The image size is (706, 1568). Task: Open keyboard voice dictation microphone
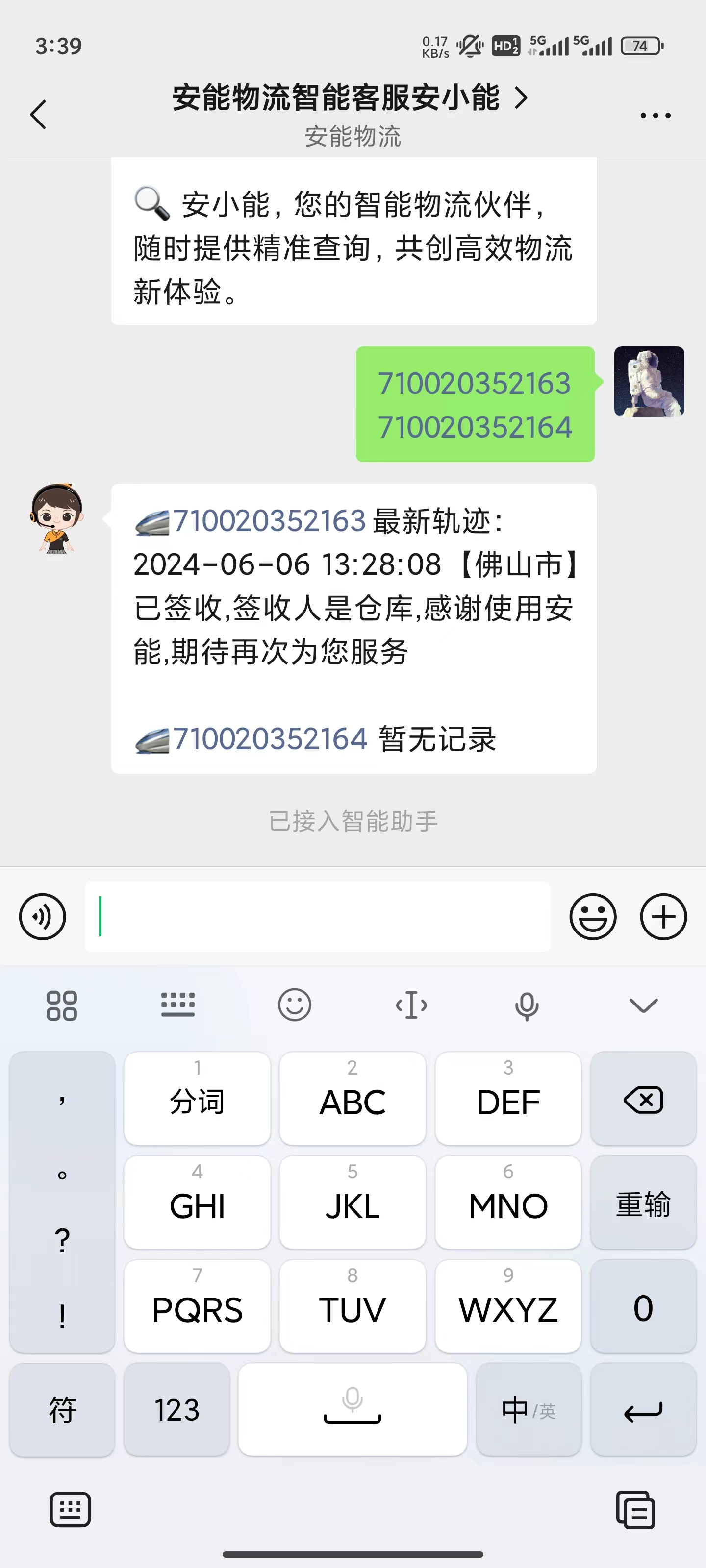(526, 1005)
